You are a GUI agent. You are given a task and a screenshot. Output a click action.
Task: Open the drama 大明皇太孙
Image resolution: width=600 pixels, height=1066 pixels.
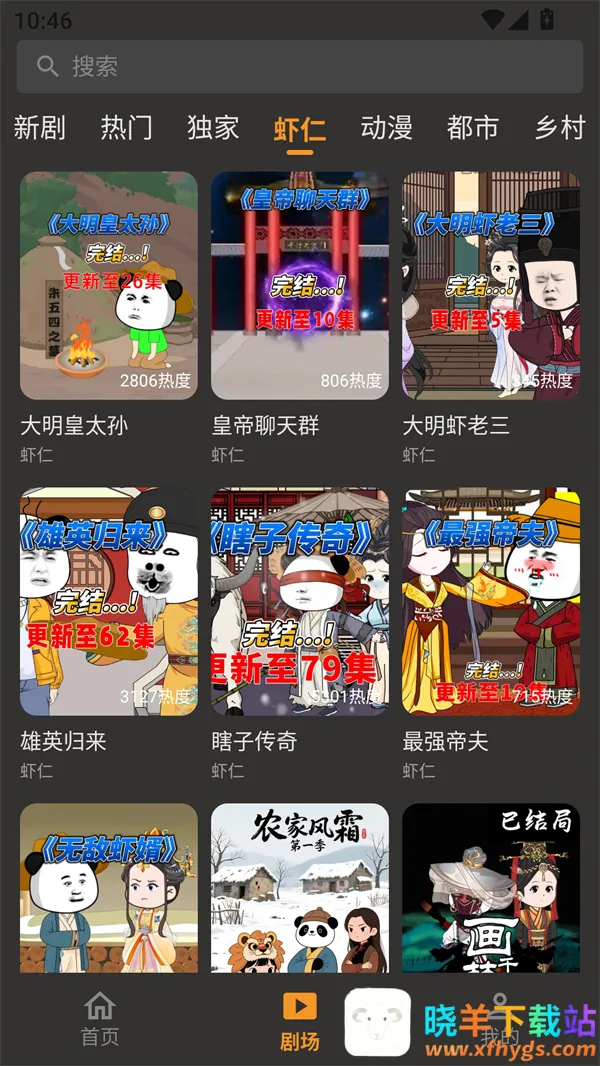tap(109, 286)
